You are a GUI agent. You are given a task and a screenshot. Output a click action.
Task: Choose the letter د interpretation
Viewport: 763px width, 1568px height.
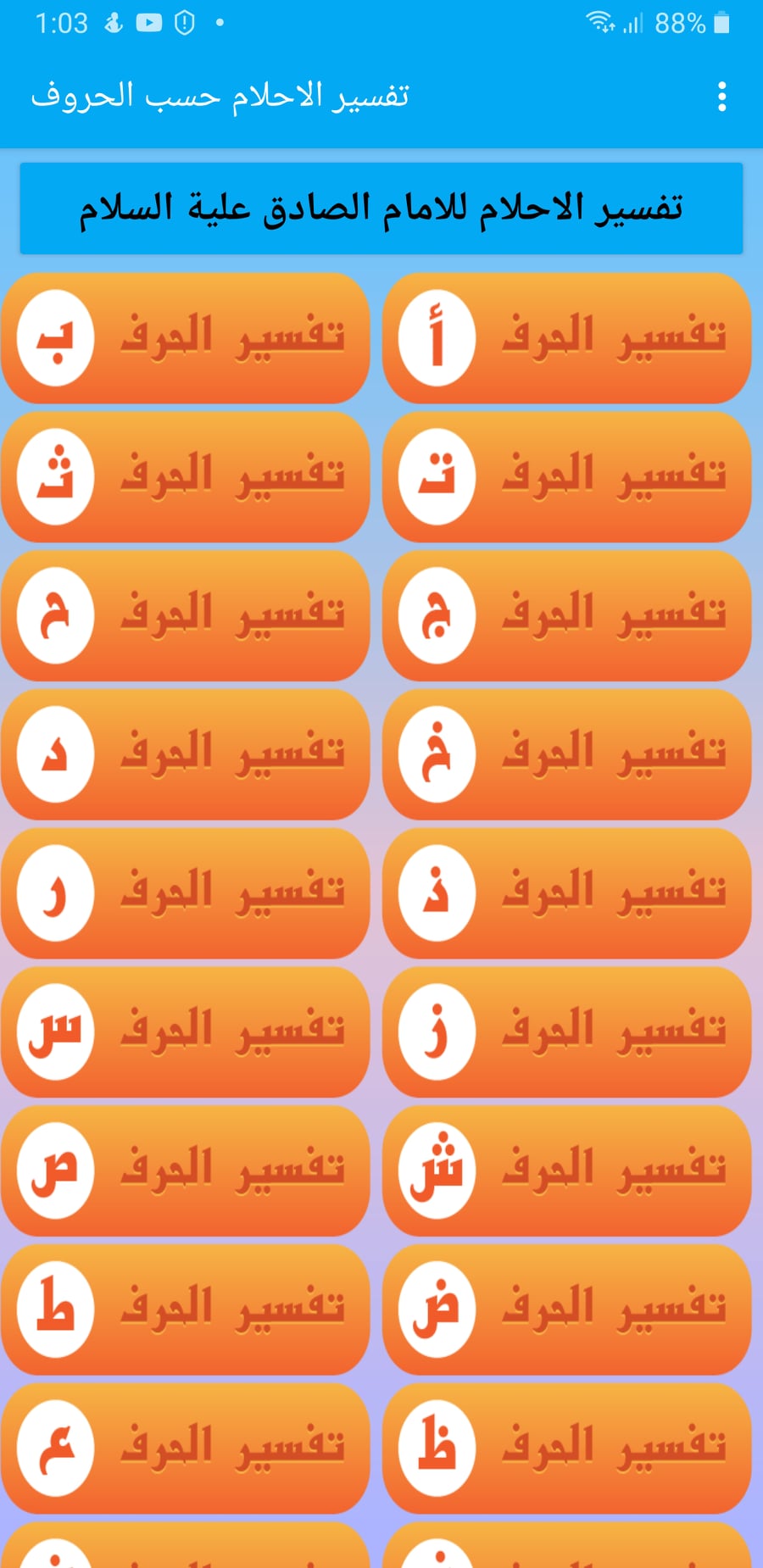pyautogui.click(x=186, y=755)
